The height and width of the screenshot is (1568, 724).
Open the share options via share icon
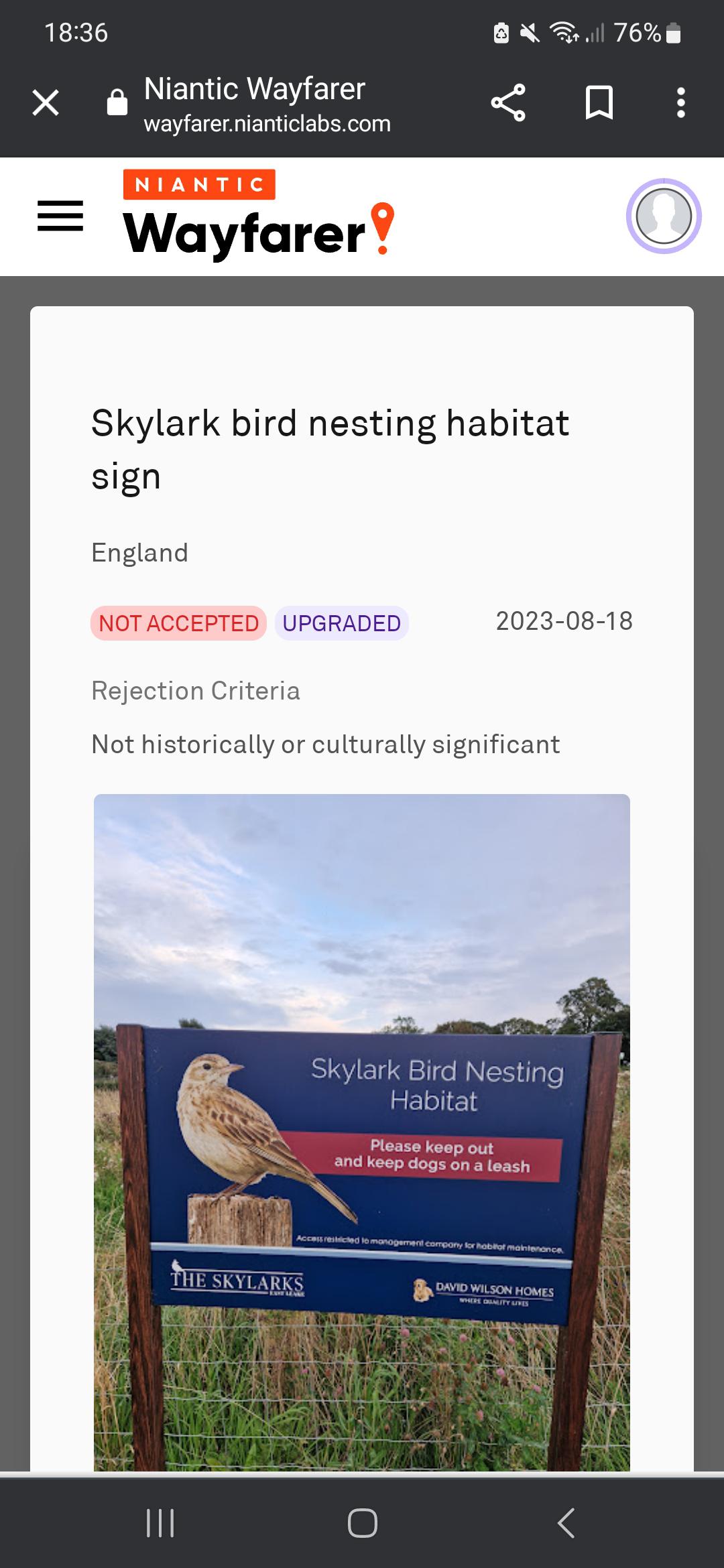click(508, 103)
